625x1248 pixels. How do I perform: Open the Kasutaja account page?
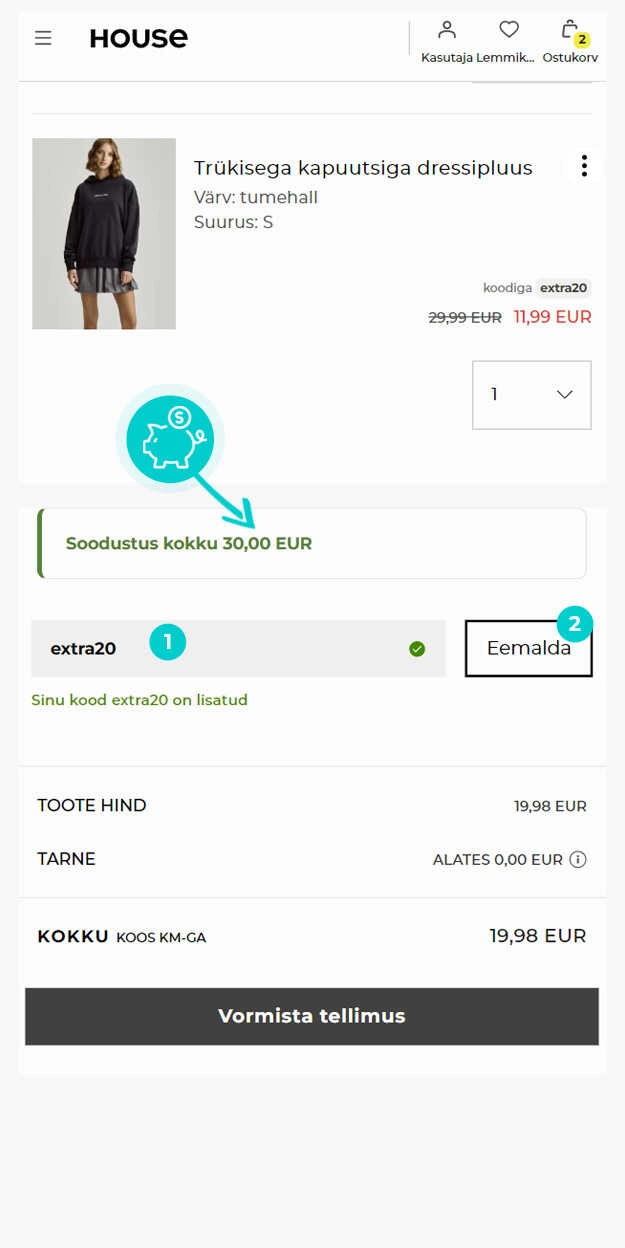(447, 41)
